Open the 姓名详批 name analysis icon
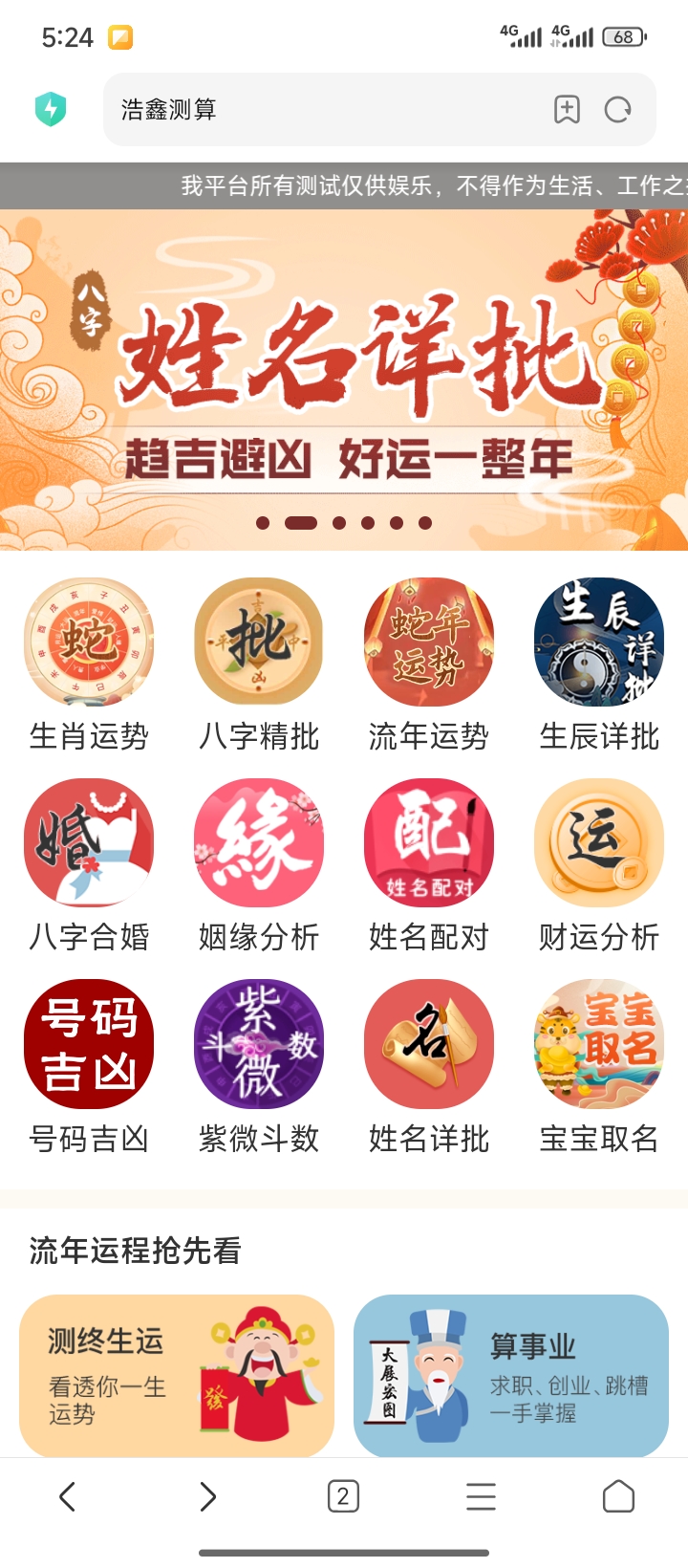The width and height of the screenshot is (688, 1568). (428, 1044)
